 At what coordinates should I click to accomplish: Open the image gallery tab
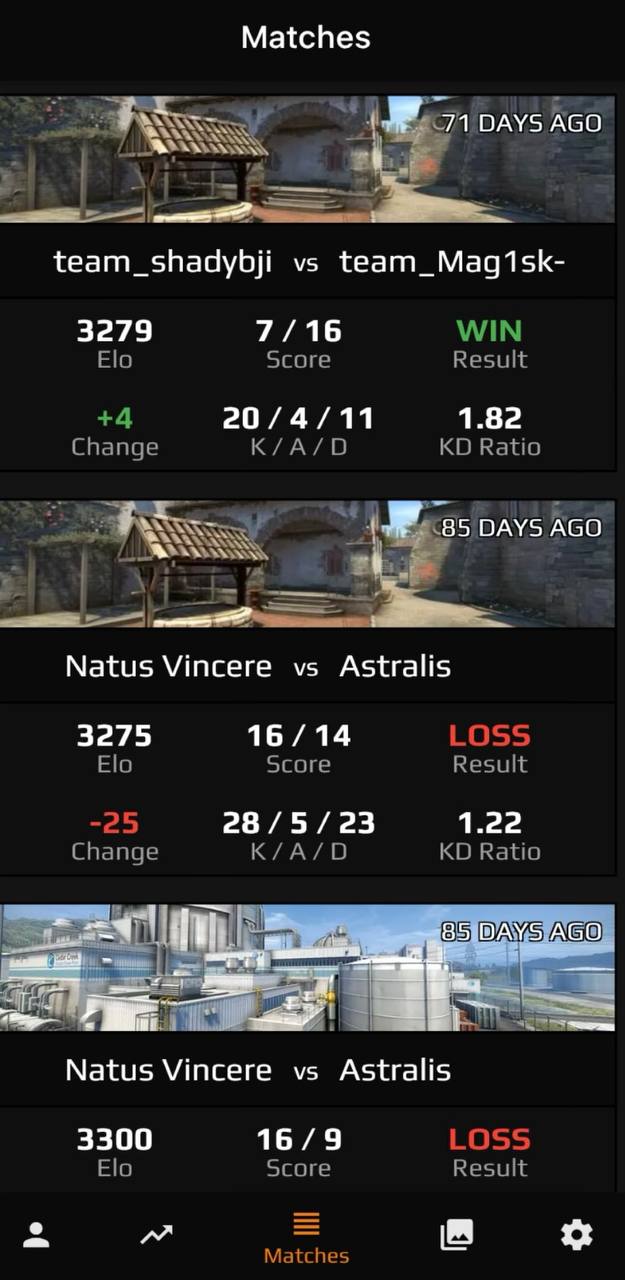[456, 1235]
